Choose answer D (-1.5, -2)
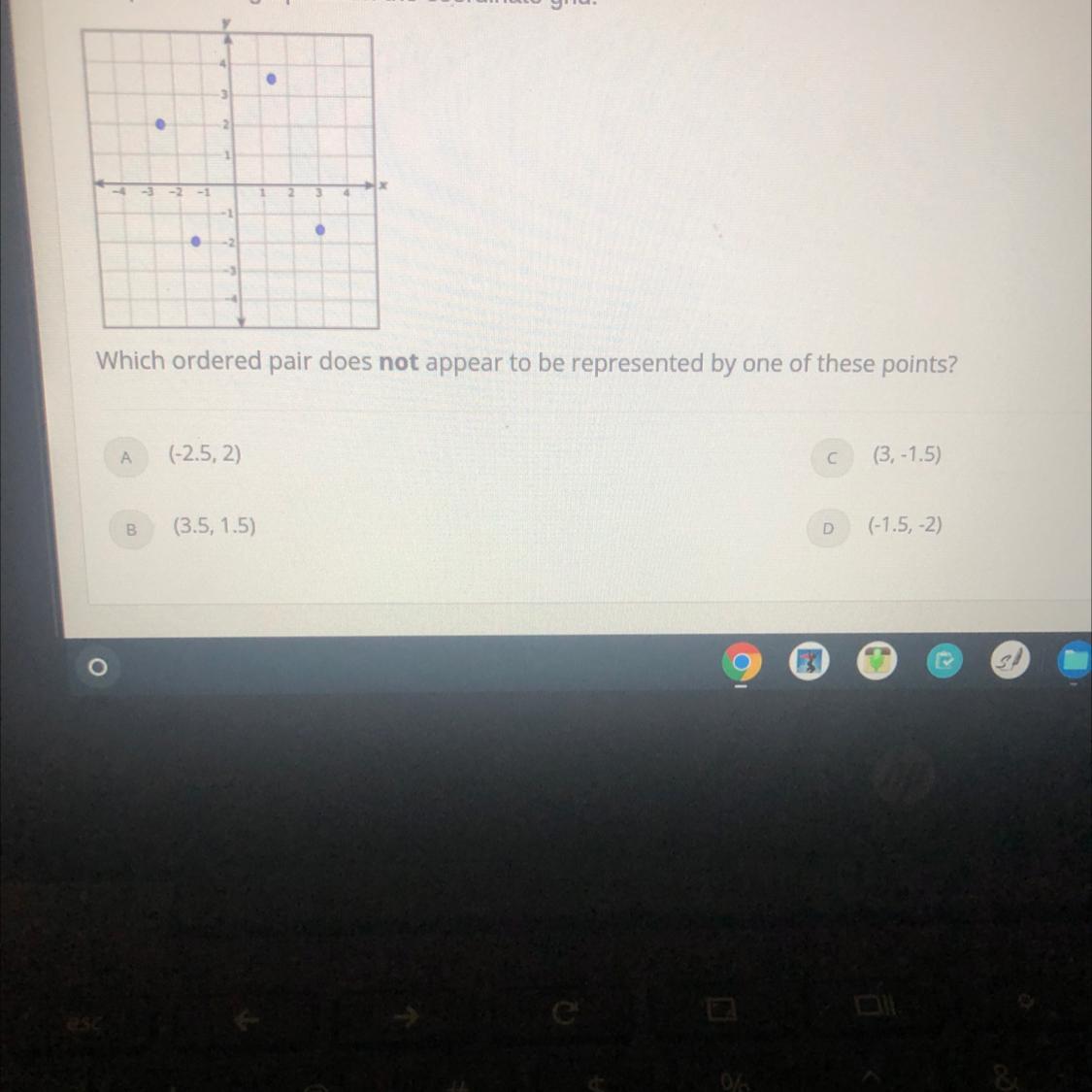1092x1092 pixels. pyautogui.click(x=828, y=529)
